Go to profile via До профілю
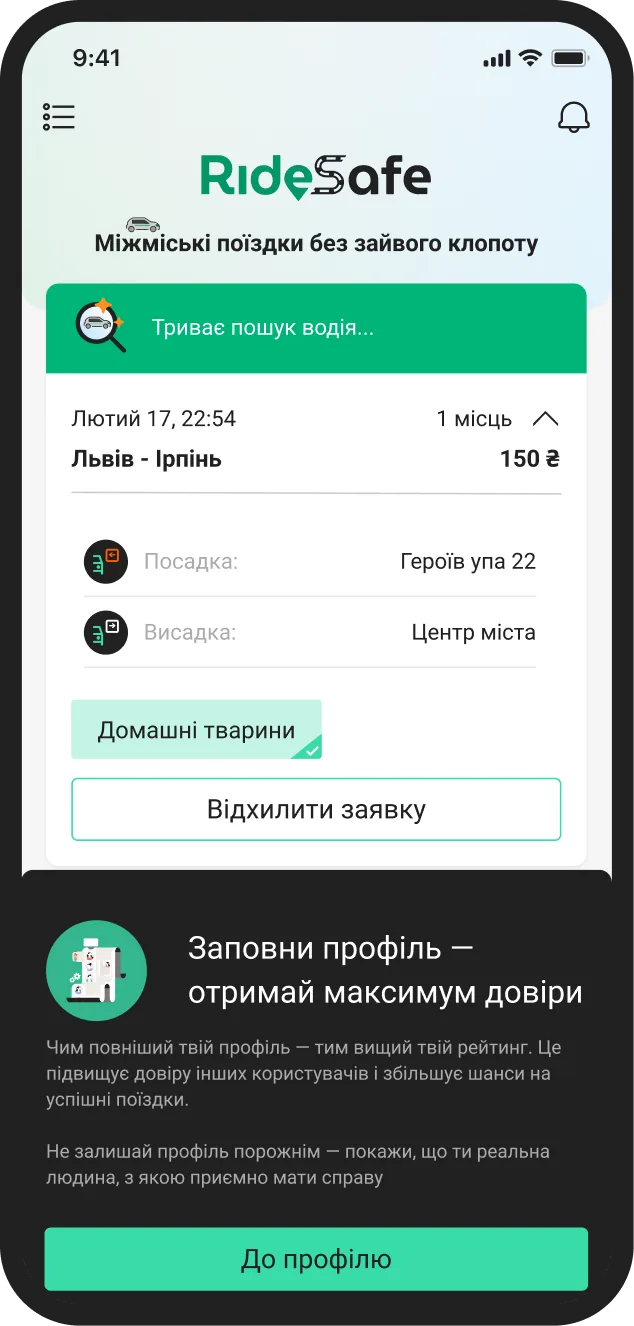This screenshot has width=634, height=1326. tap(316, 1259)
